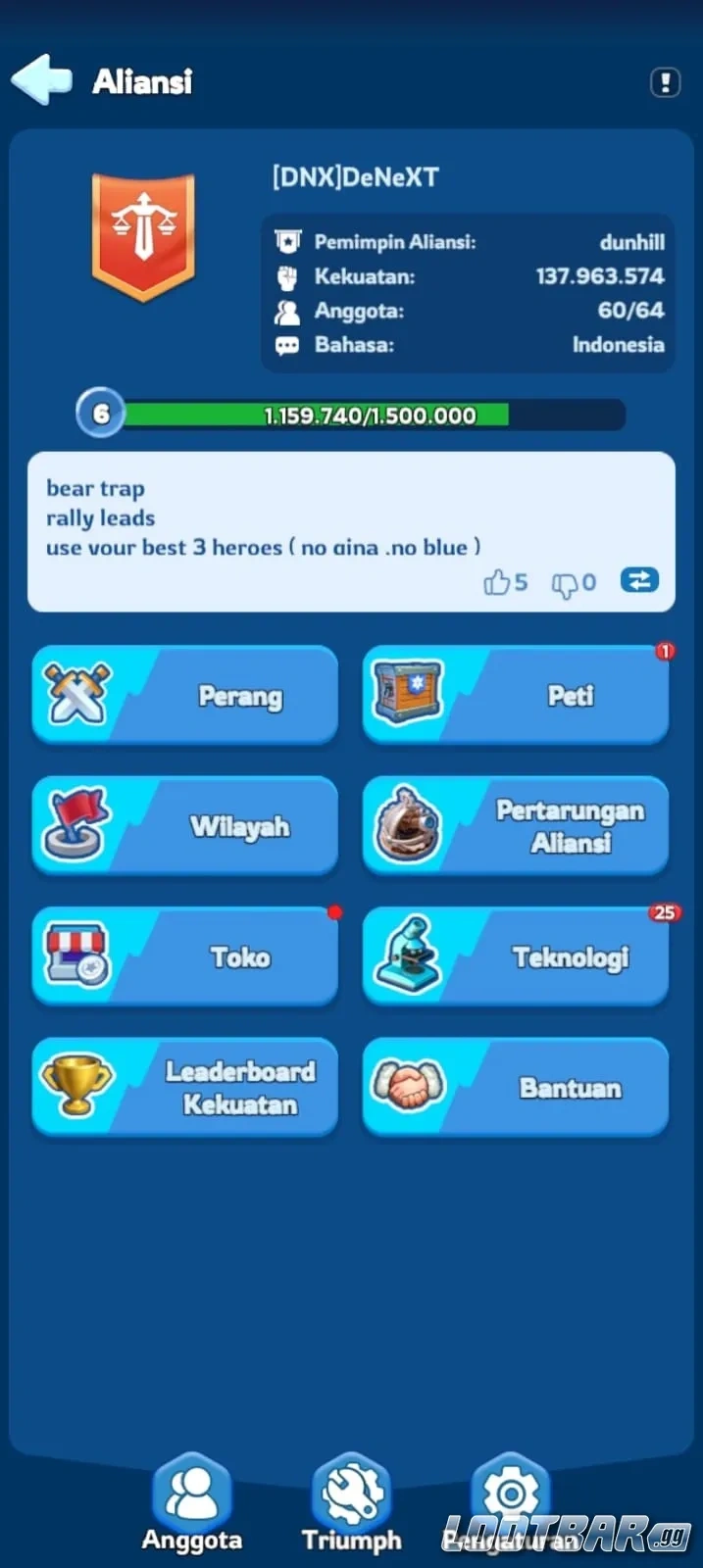Open the alliance Toko
Image resolution: width=703 pixels, height=1568 pixels.
pyautogui.click(x=184, y=956)
